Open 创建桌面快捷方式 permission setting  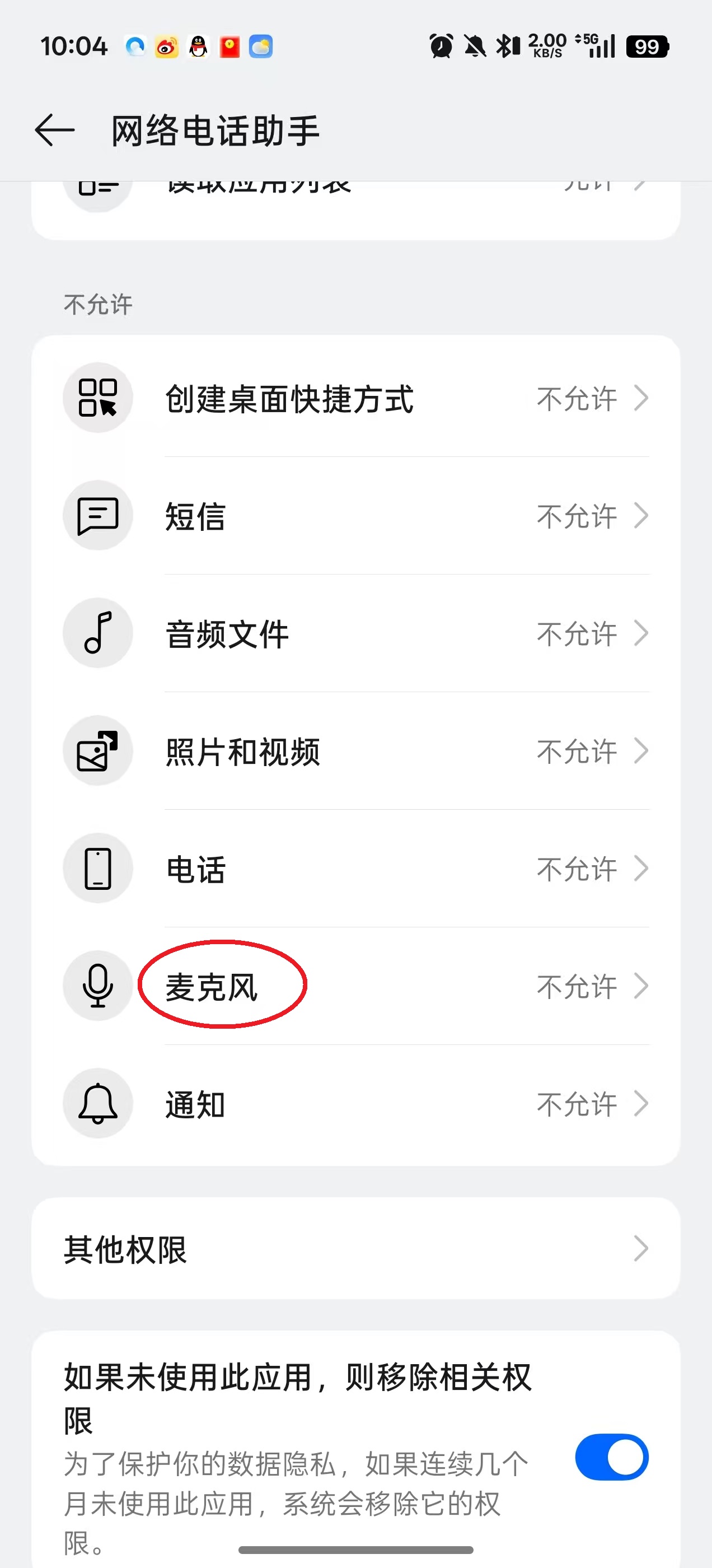pos(355,399)
